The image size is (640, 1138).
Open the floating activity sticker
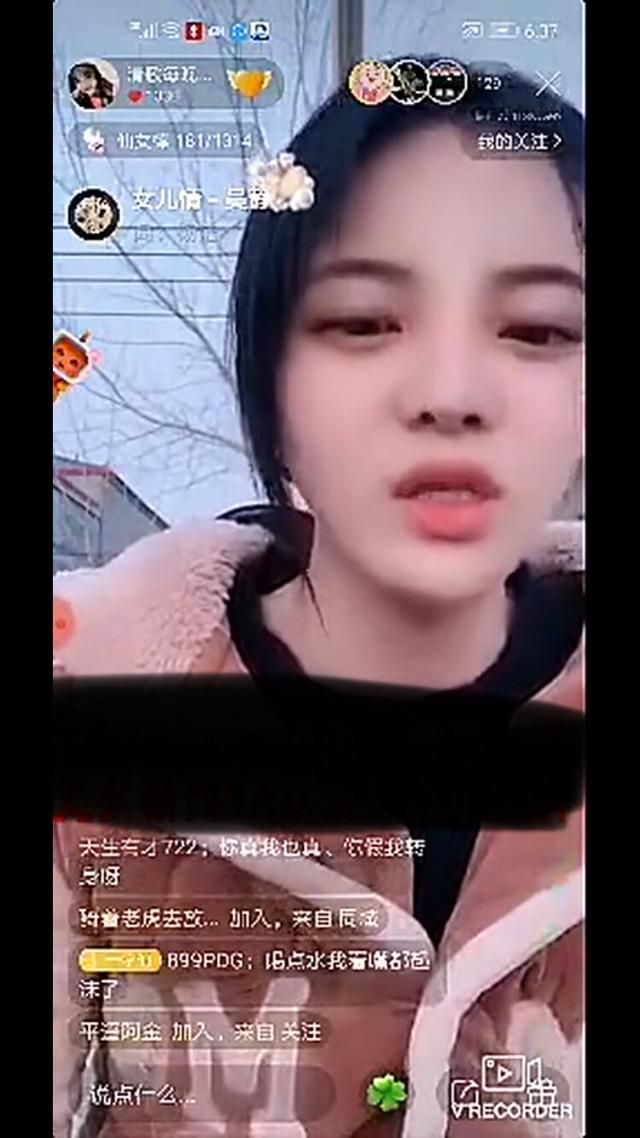pos(72,365)
